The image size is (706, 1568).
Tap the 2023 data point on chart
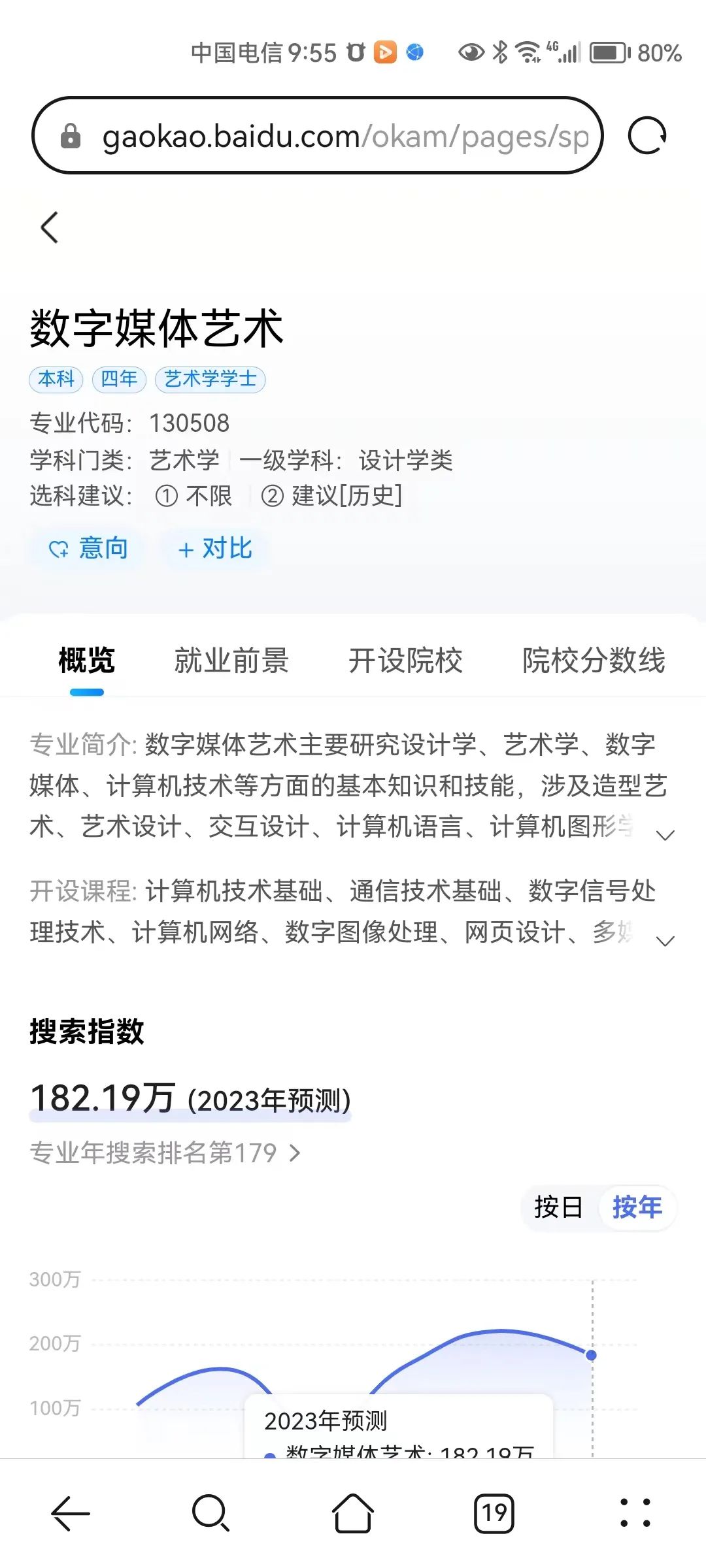click(x=592, y=1356)
